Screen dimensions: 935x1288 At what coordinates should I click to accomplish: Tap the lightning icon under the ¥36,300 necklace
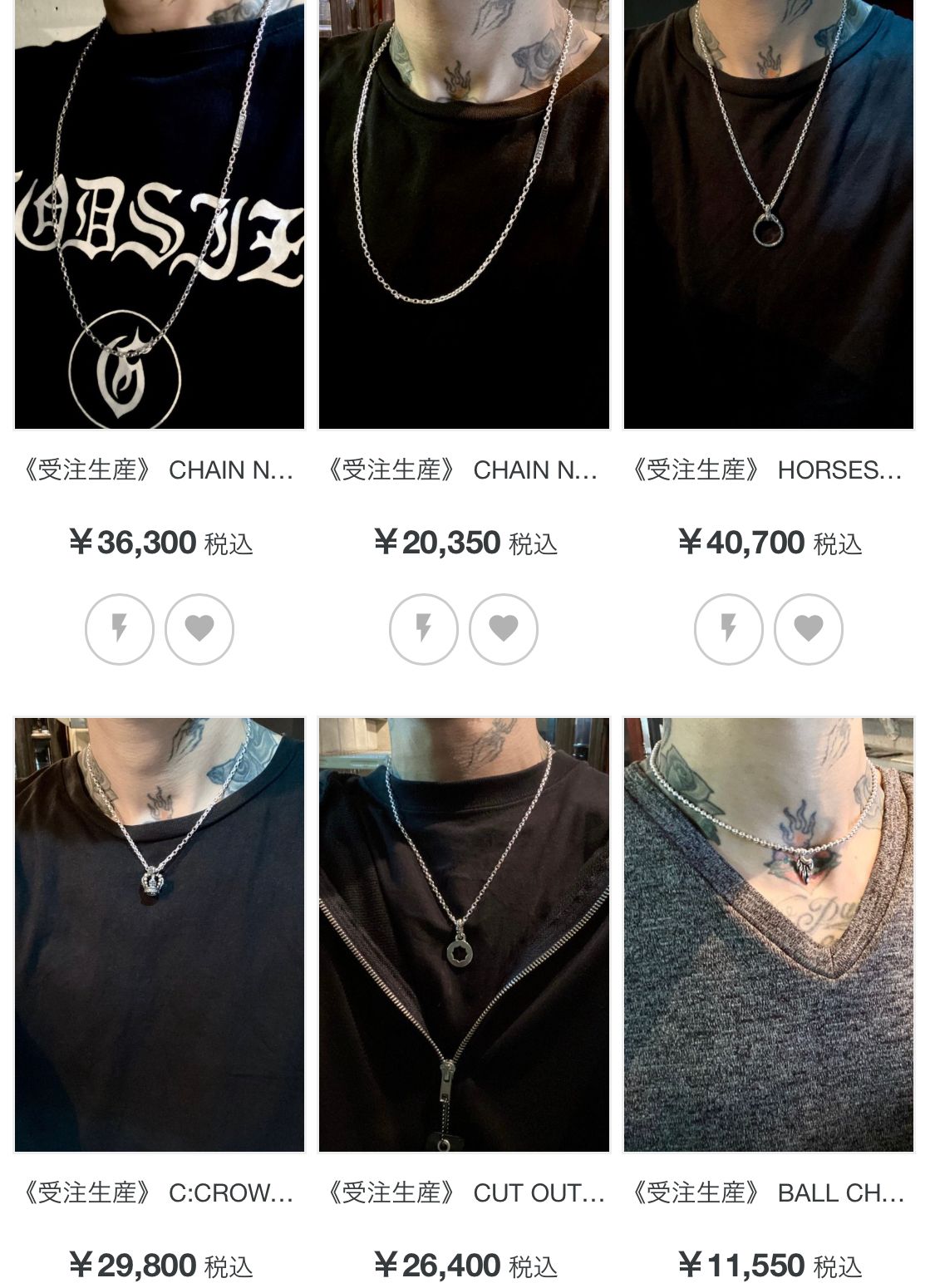coord(120,629)
